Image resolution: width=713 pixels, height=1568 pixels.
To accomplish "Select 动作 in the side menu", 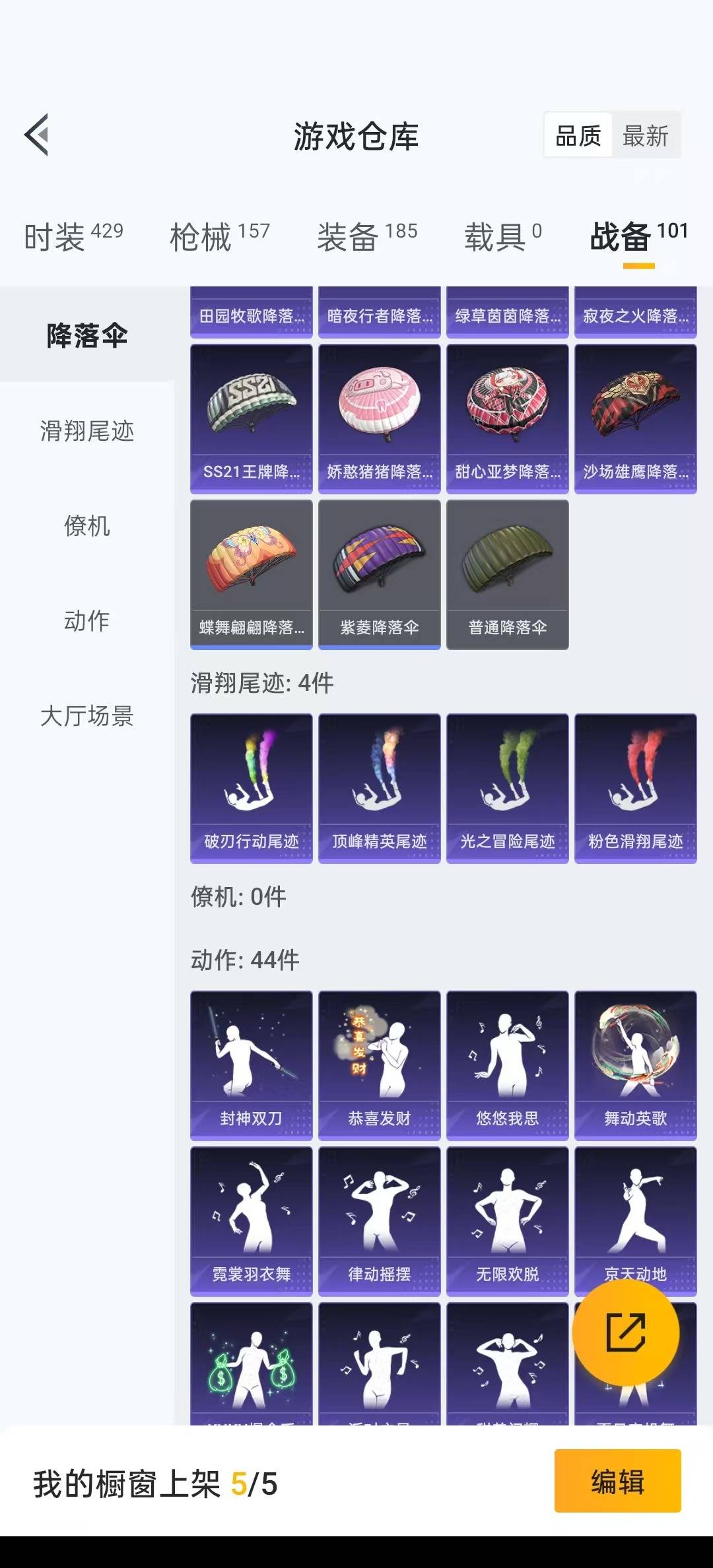I will [86, 621].
